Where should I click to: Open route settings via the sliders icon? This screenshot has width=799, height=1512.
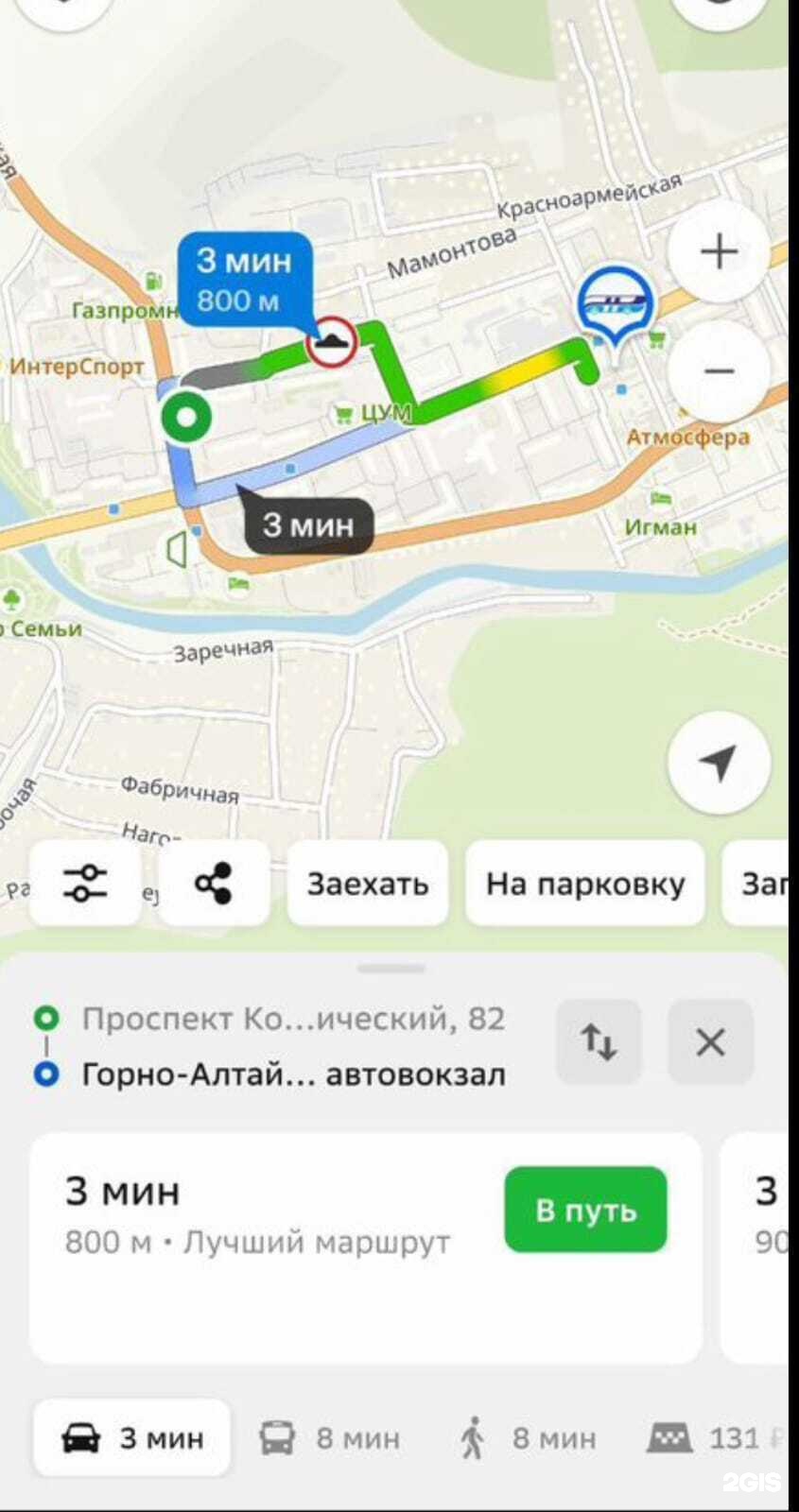pyautogui.click(x=84, y=884)
